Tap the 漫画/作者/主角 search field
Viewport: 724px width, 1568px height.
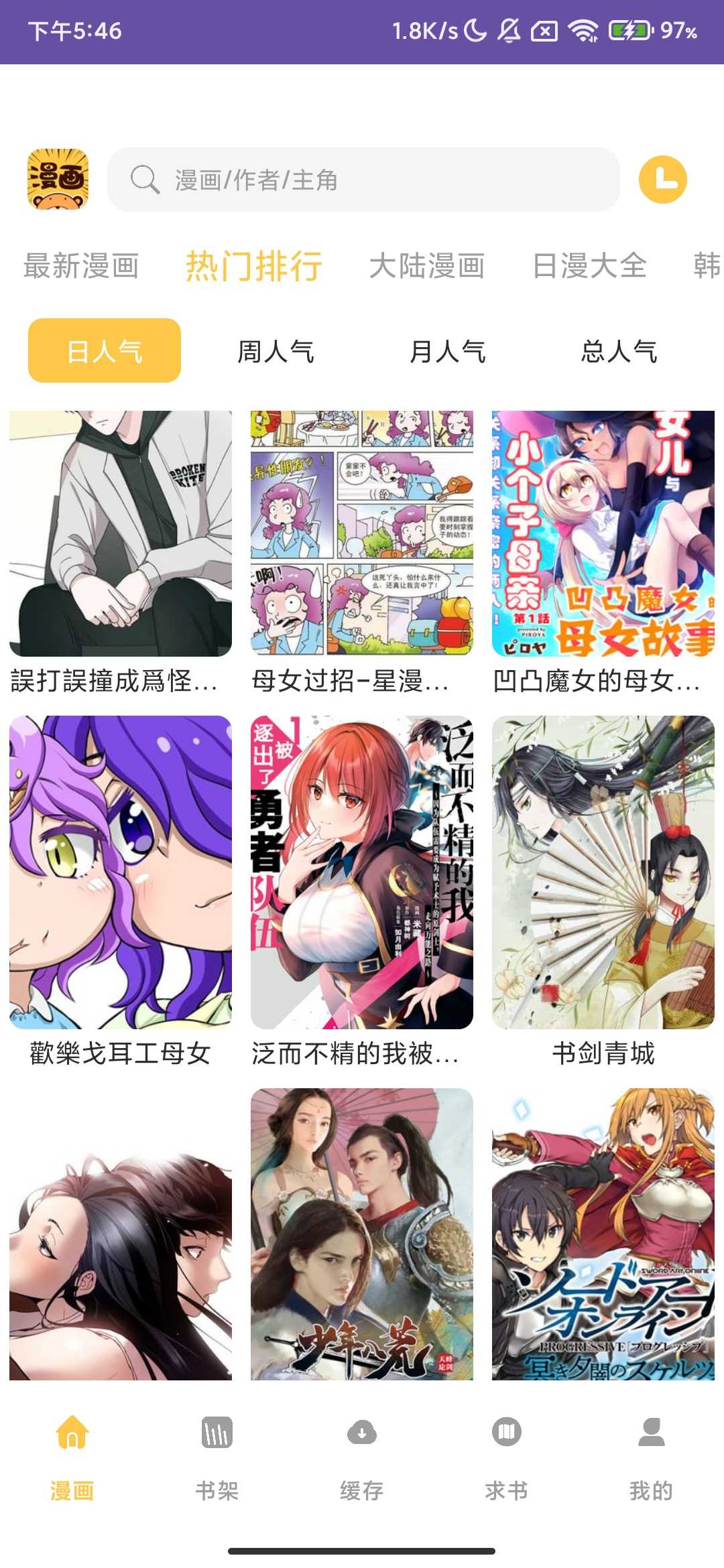(363, 180)
